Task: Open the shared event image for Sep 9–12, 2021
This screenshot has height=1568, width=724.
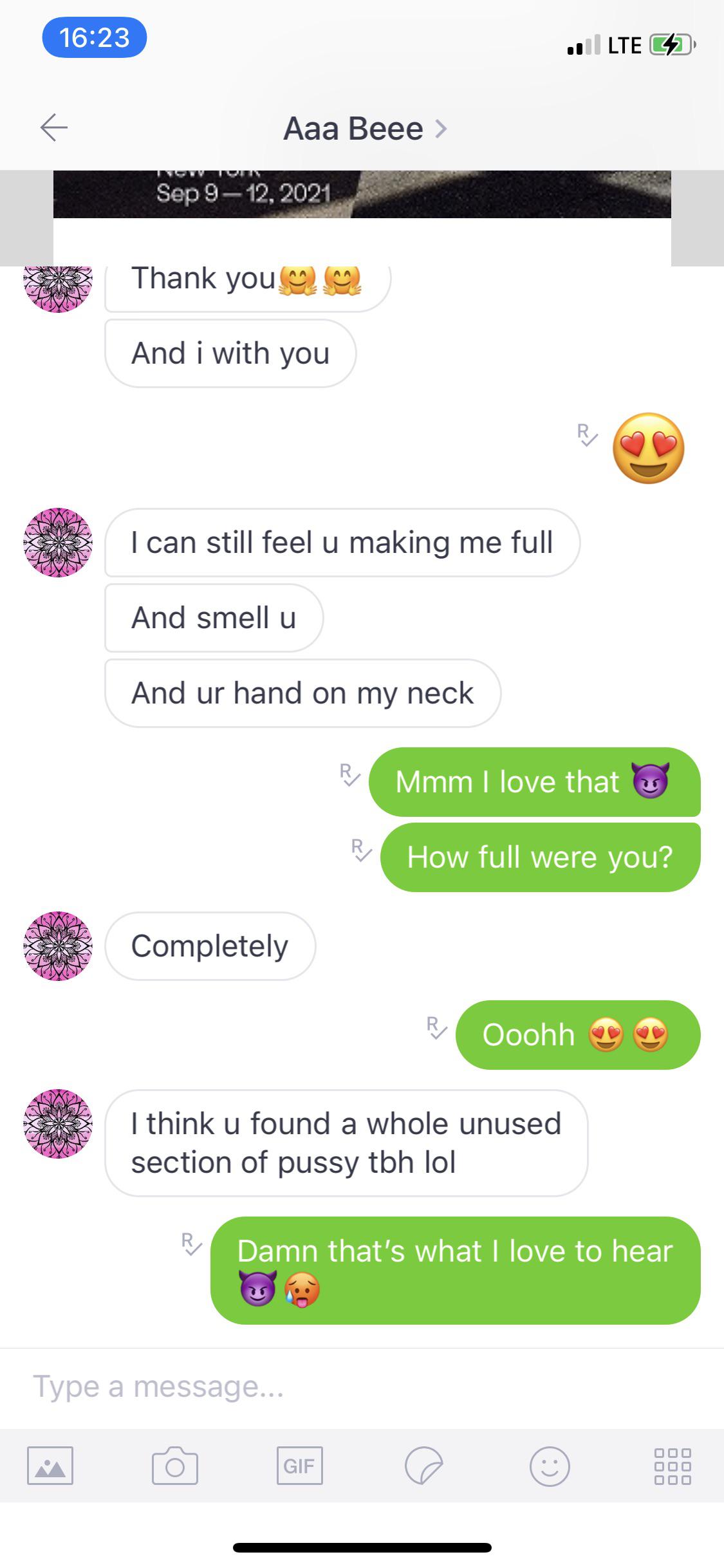Action: (362, 194)
